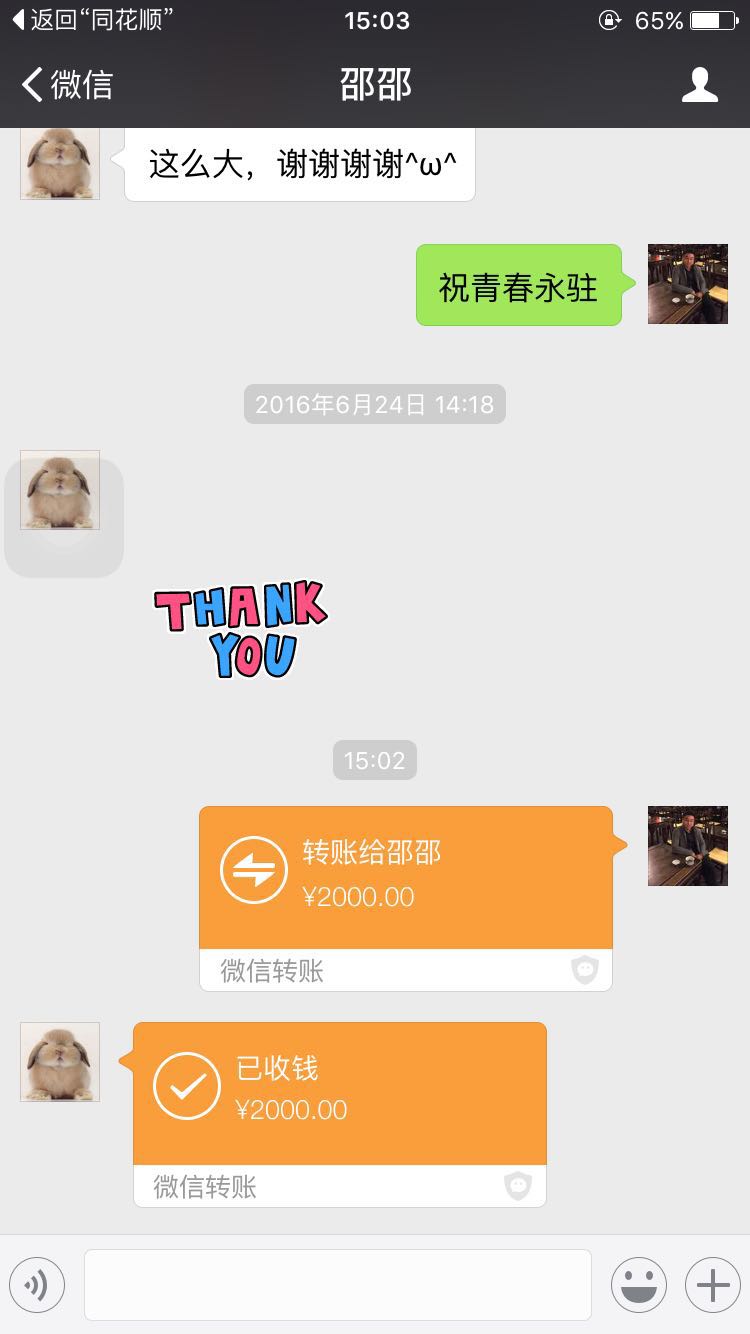Open the 转账给邵邵 transfer card
Image resolution: width=750 pixels, height=1334 pixels.
405,878
